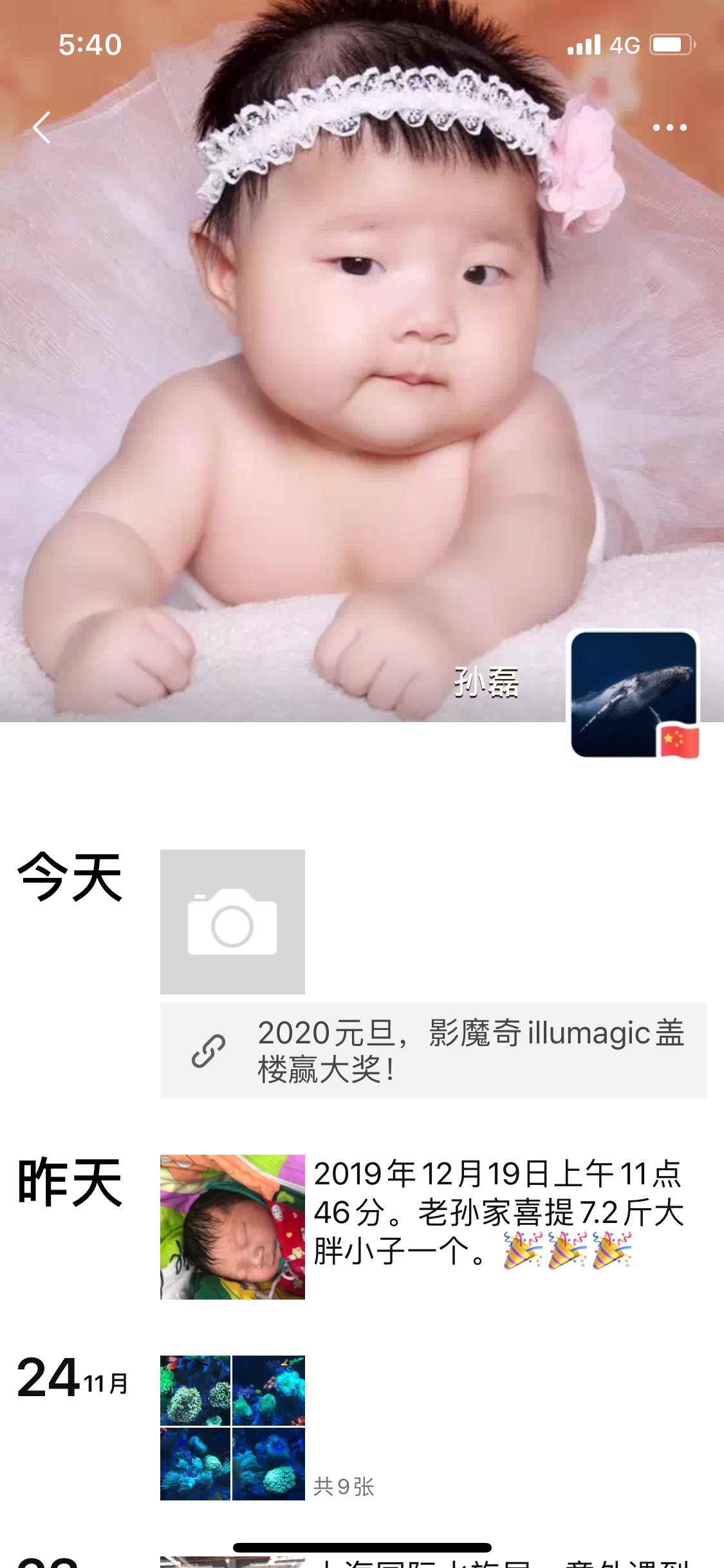
Task: Open the 24 11月 nine-photo coral album
Action: [232, 1427]
